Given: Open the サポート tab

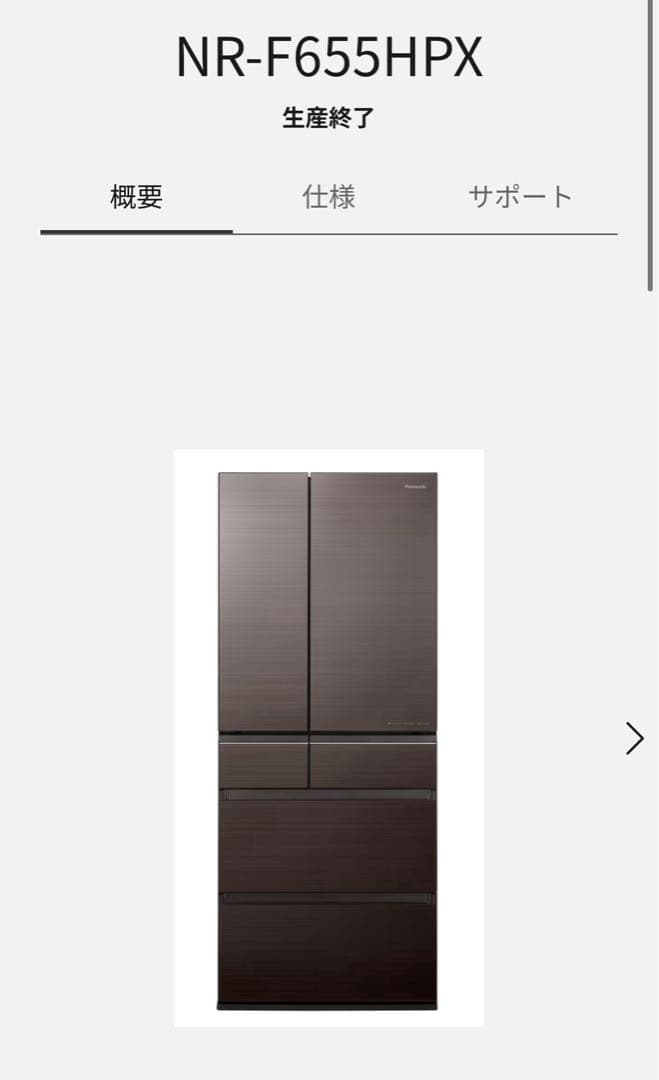Looking at the screenshot, I should [x=520, y=197].
